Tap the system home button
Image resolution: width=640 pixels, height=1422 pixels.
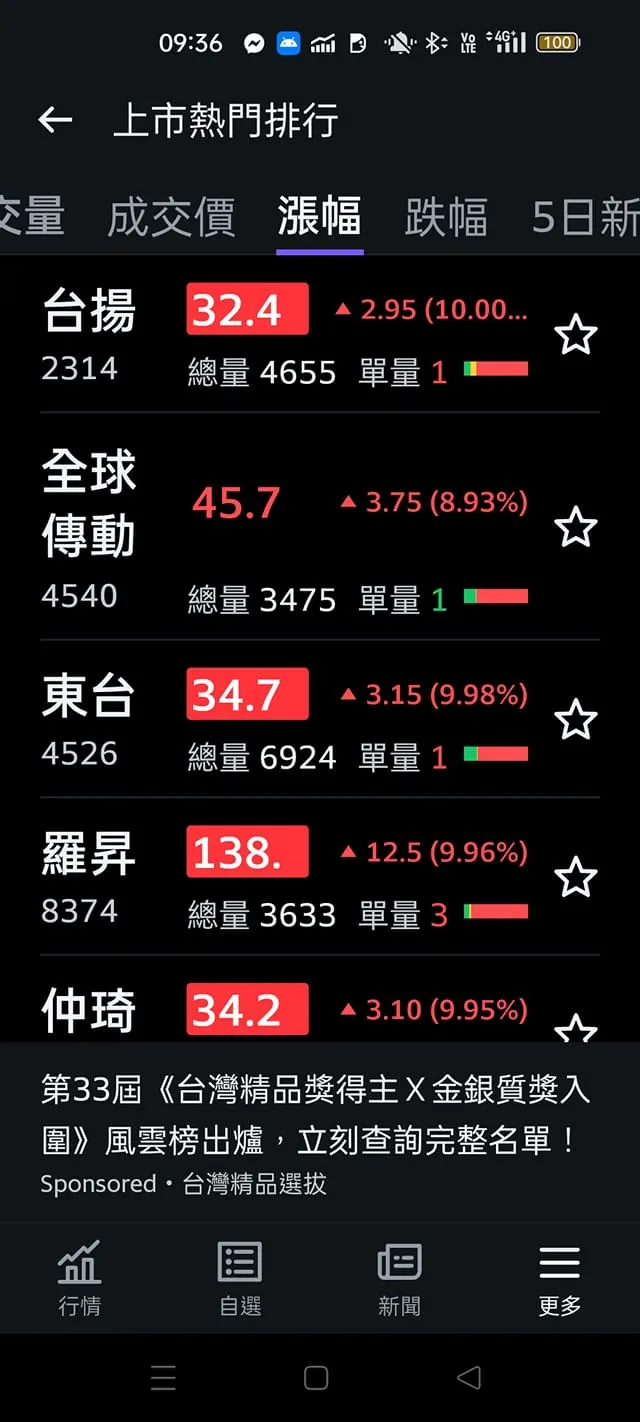pyautogui.click(x=316, y=1378)
